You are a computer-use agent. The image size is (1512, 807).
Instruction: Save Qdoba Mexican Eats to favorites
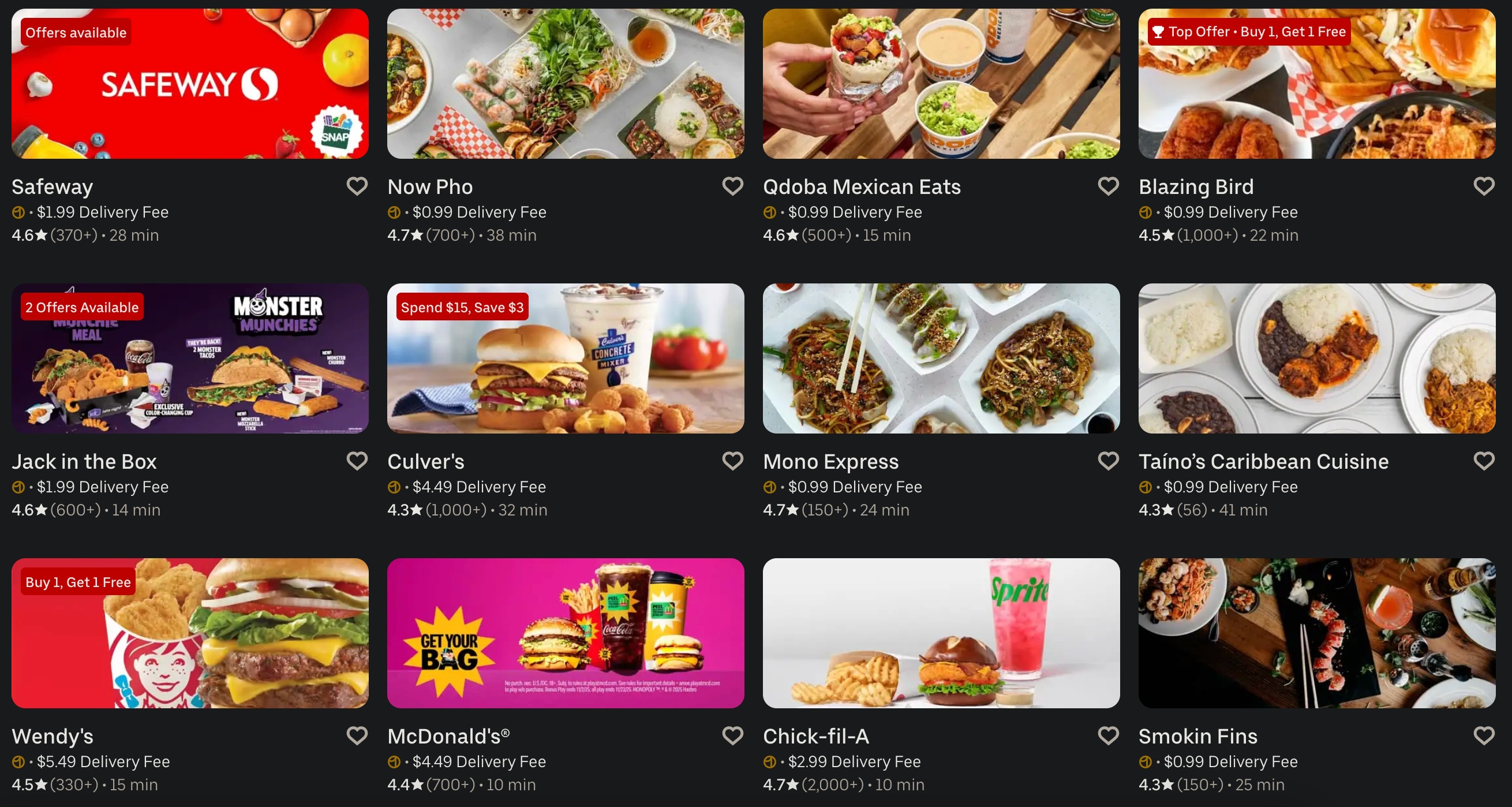coord(1108,186)
